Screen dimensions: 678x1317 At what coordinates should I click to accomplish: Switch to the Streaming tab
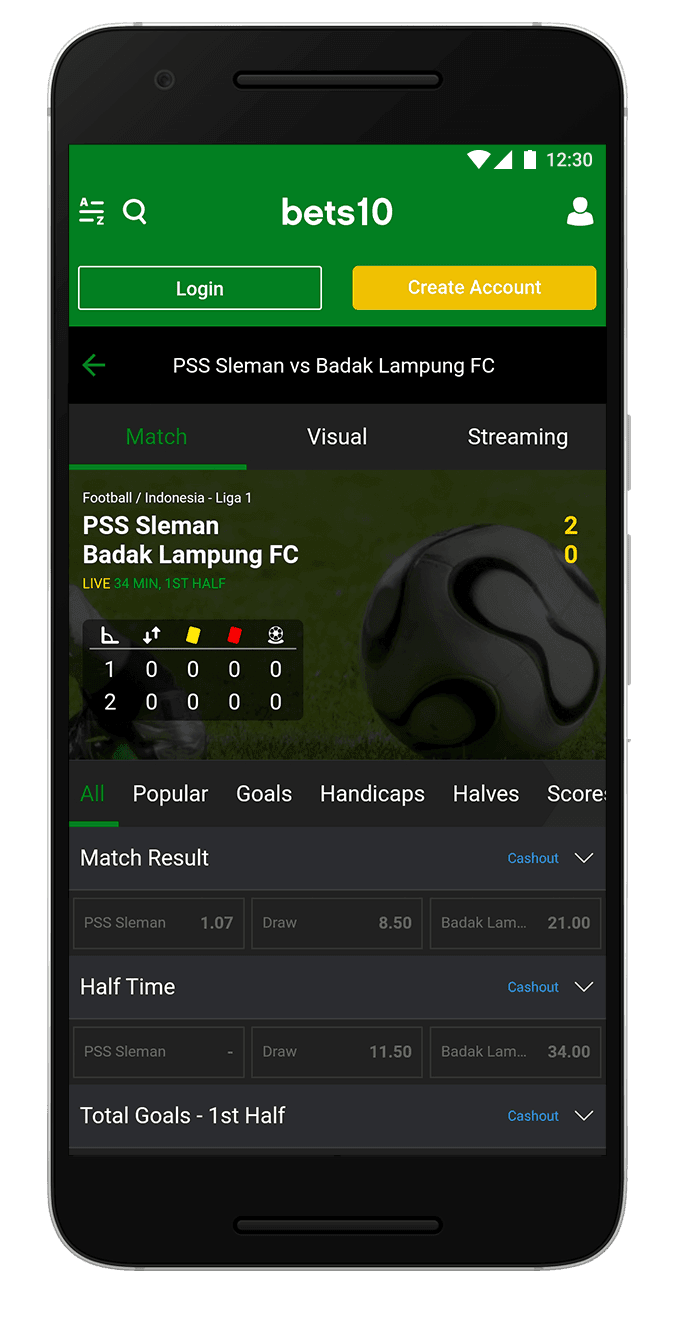coord(517,437)
